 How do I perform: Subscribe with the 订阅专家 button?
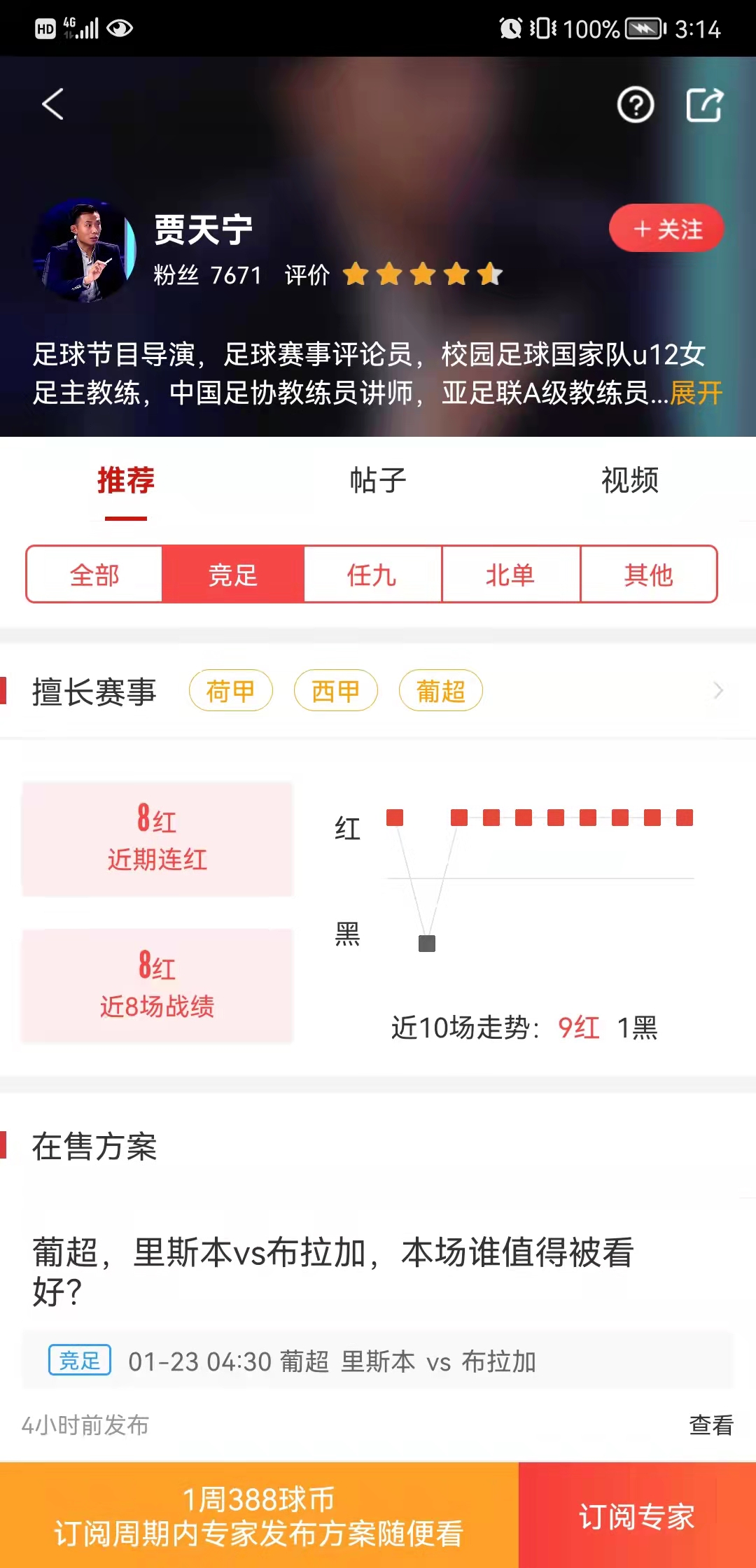(x=636, y=1515)
